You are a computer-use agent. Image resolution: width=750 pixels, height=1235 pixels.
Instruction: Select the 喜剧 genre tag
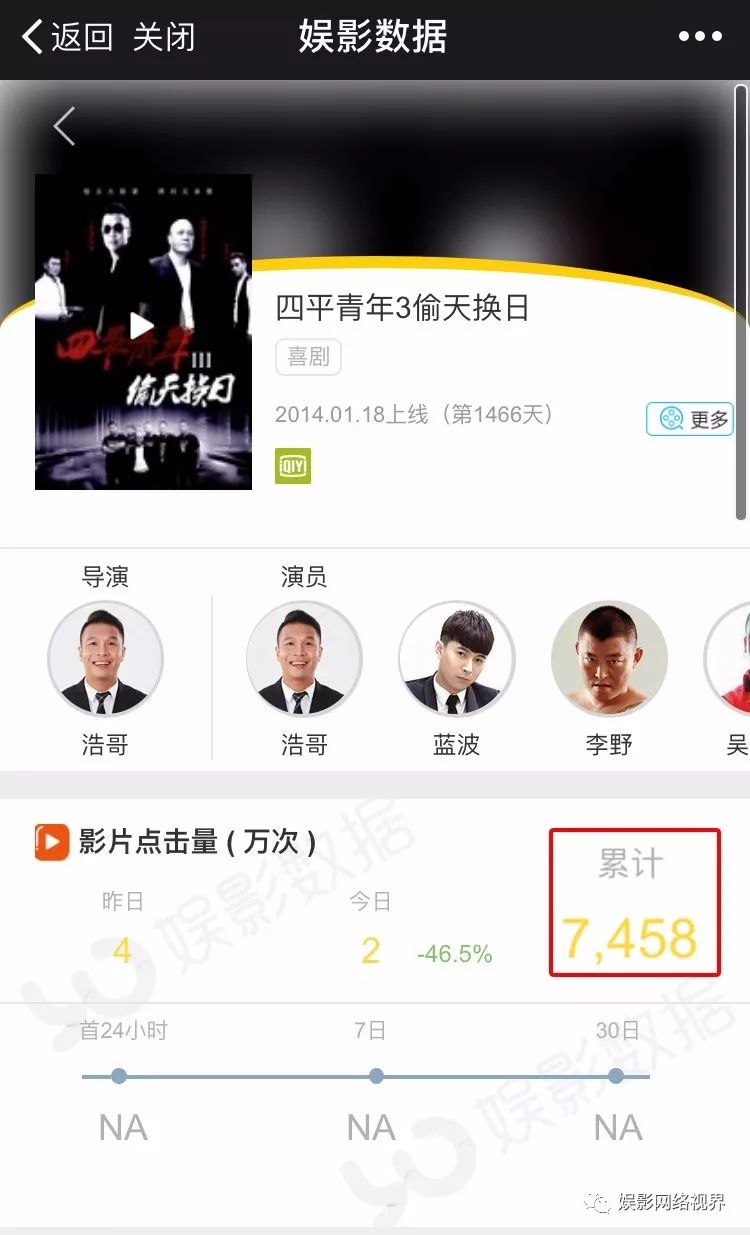(x=308, y=357)
